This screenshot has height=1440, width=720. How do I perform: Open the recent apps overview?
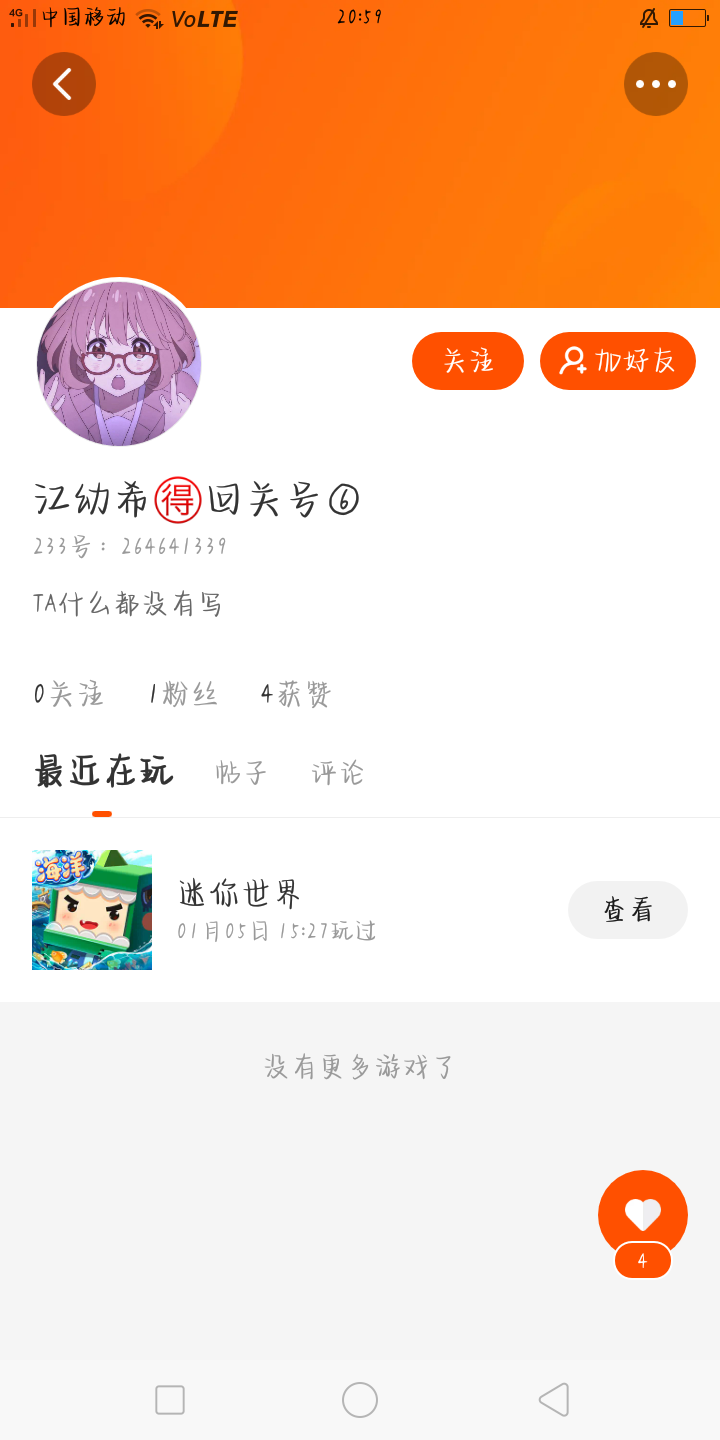tap(170, 1400)
